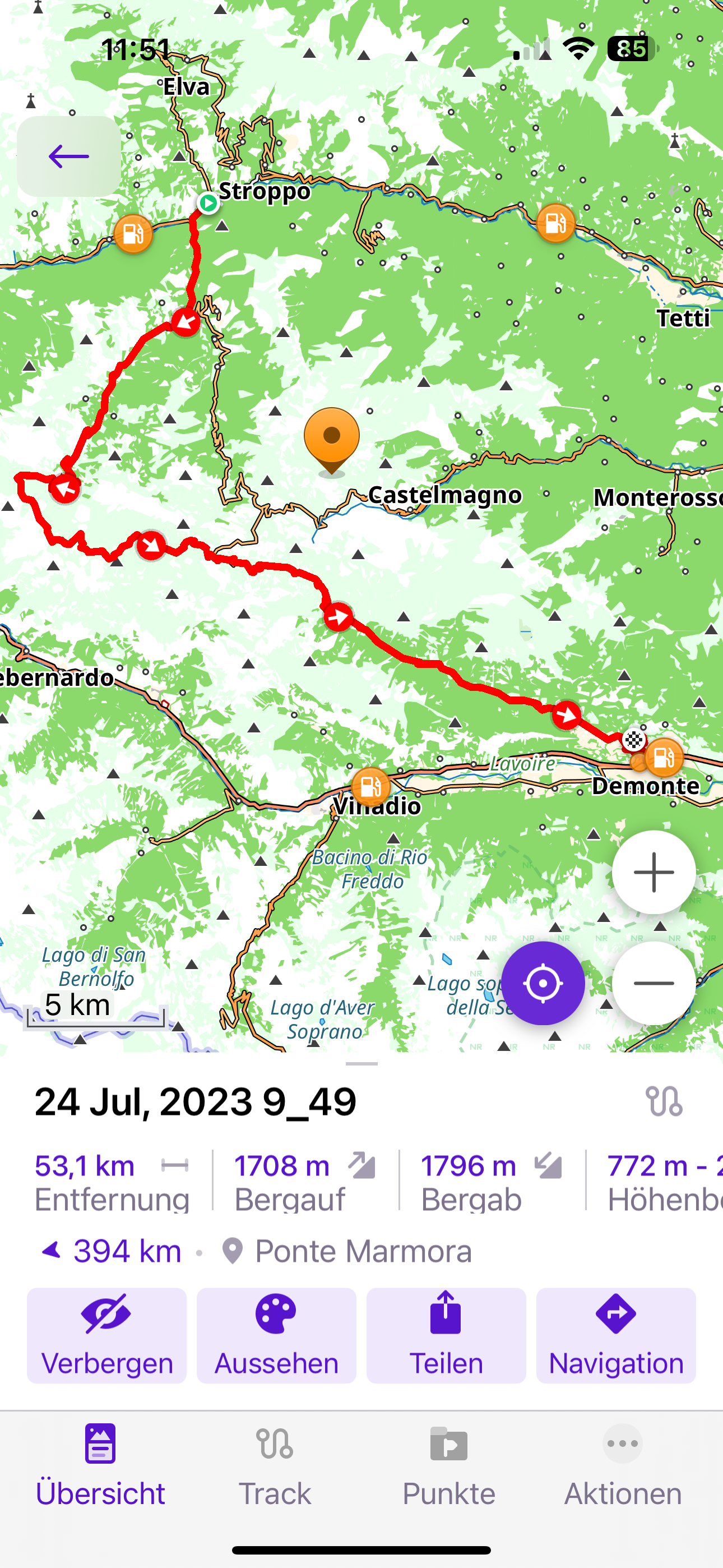Switch to the Punkte tab

(448, 1466)
